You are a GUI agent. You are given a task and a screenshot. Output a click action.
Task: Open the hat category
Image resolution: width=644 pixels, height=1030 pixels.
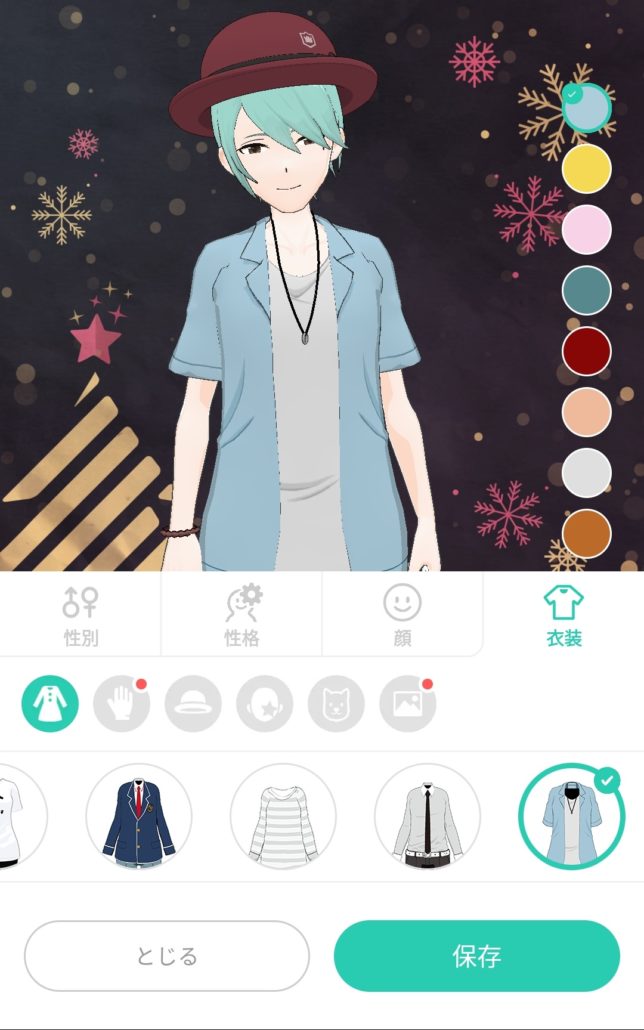coord(193,704)
